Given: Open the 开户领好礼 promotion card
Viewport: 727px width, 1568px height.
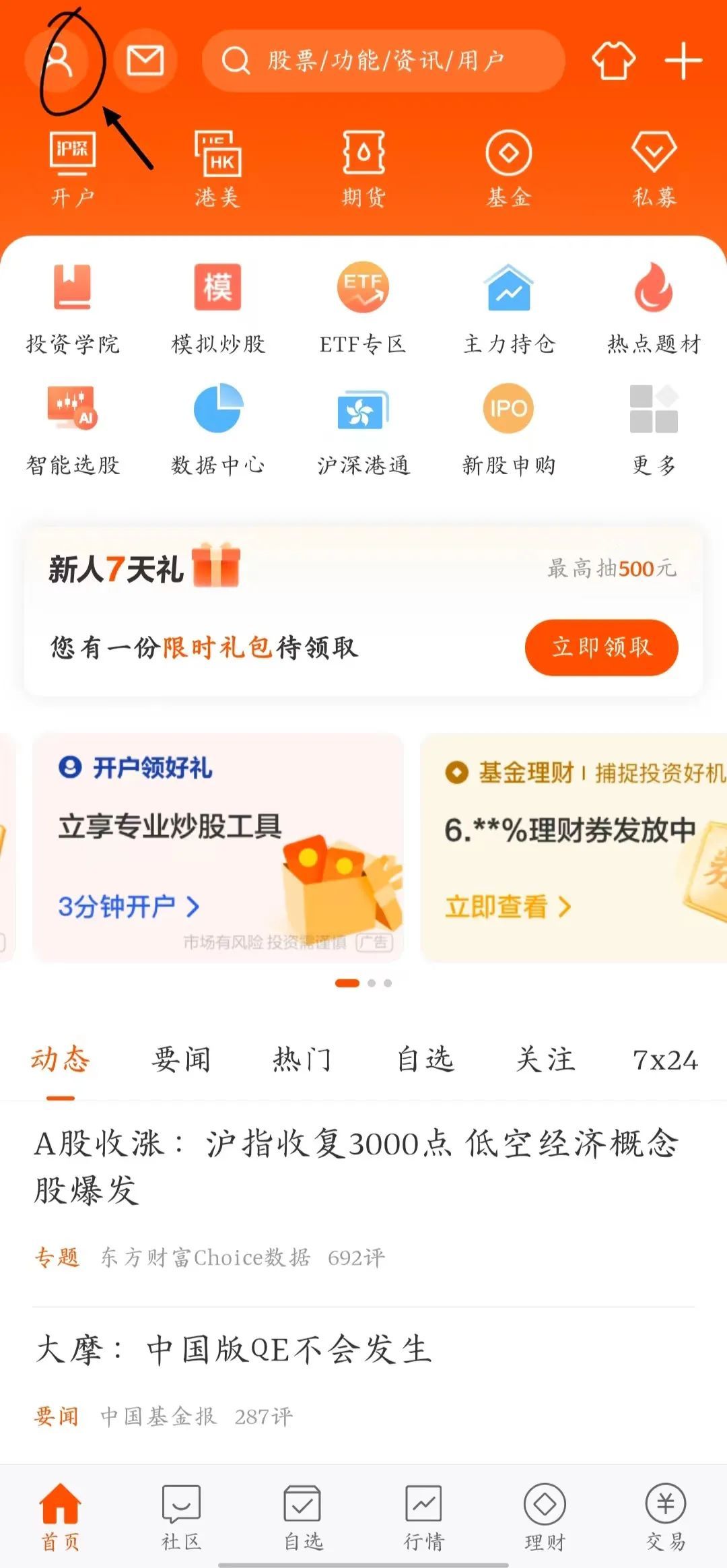Looking at the screenshot, I should [217, 847].
